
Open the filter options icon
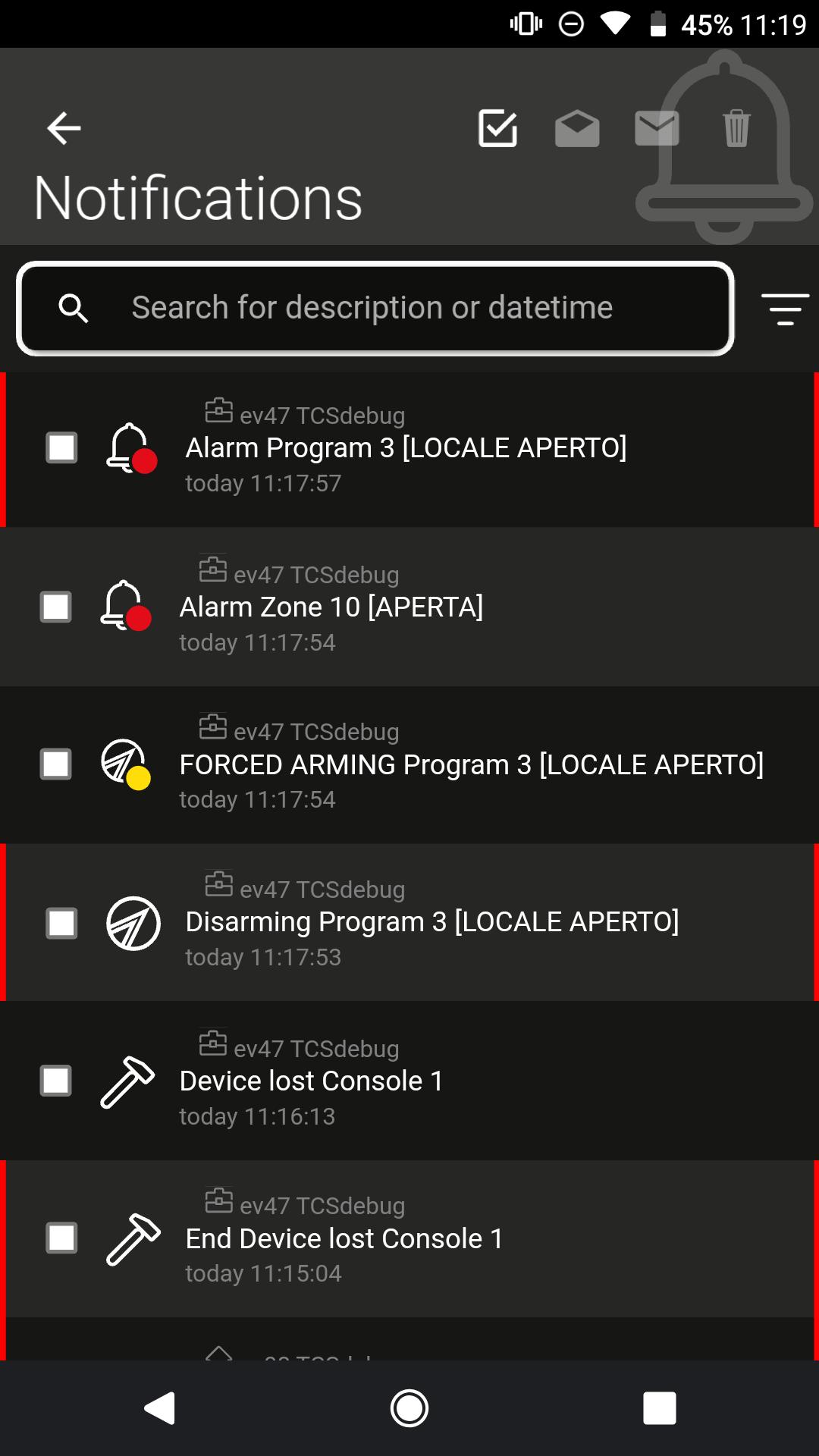tap(785, 309)
